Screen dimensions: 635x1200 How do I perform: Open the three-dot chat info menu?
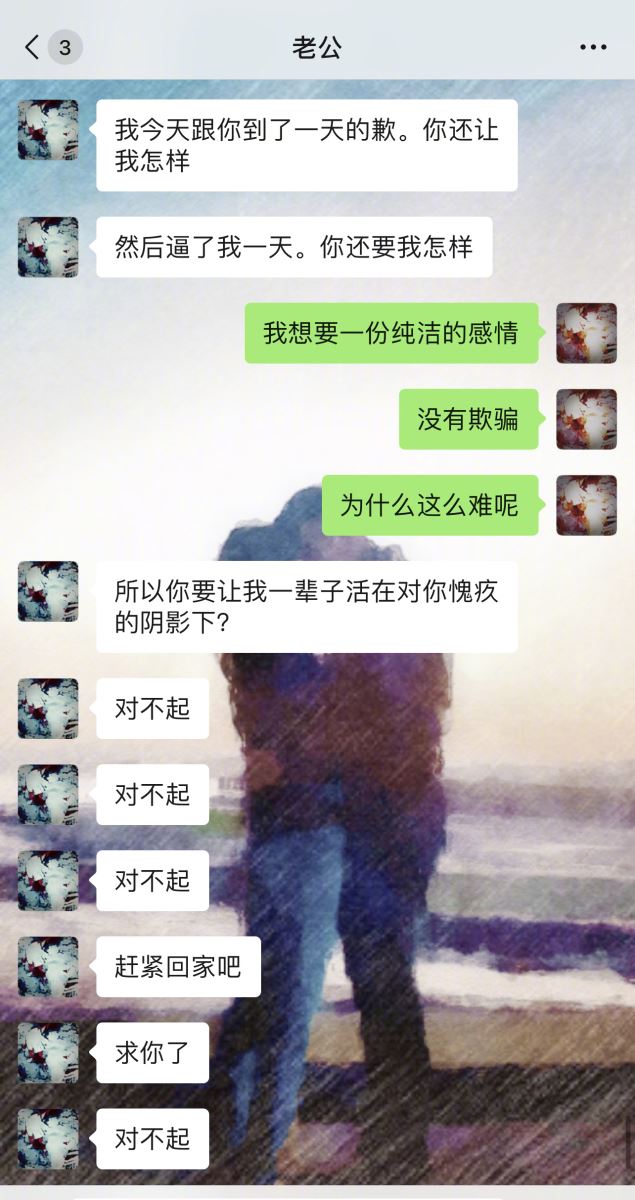click(592, 47)
